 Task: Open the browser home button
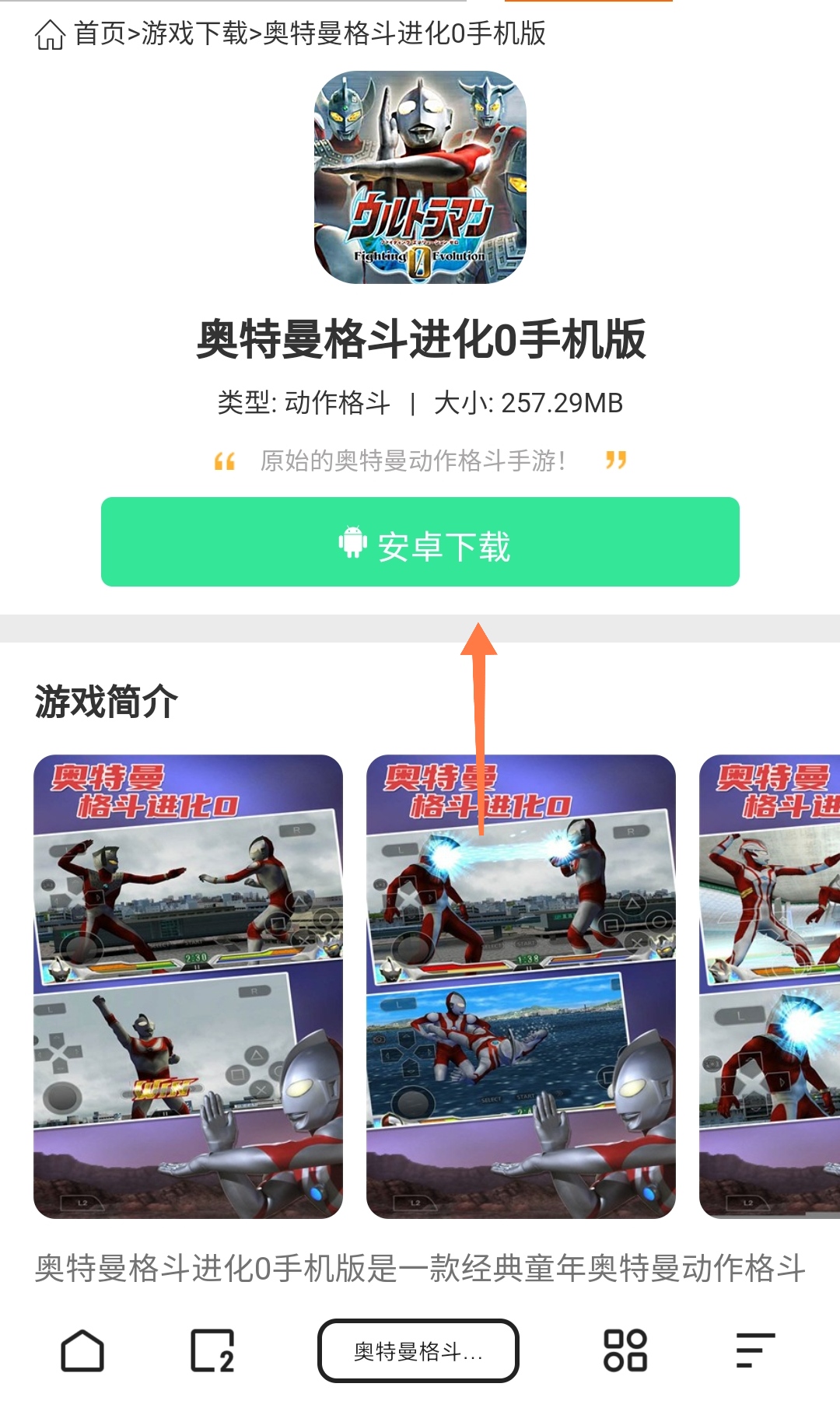coord(82,1350)
